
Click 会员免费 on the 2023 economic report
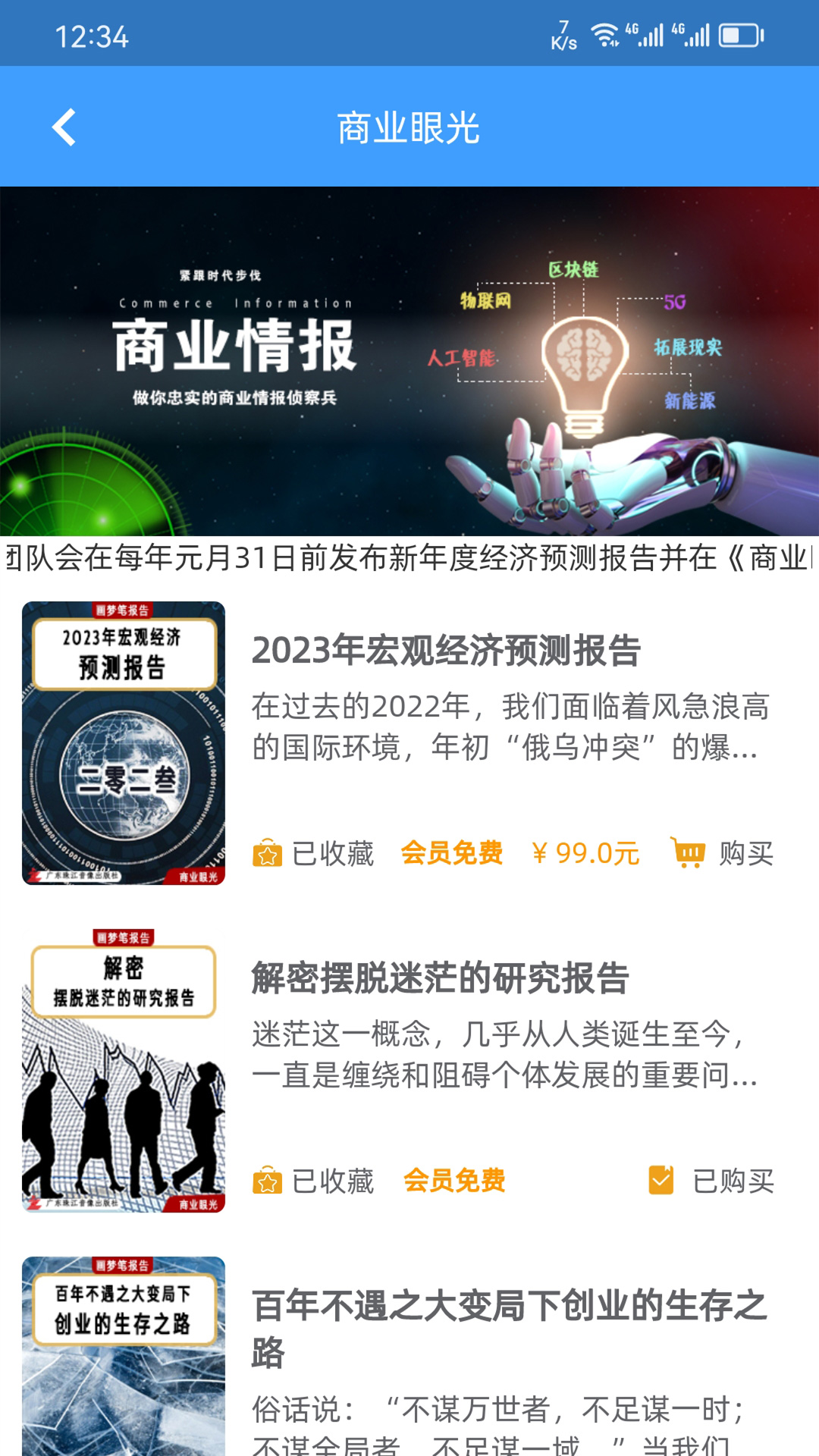tap(453, 855)
